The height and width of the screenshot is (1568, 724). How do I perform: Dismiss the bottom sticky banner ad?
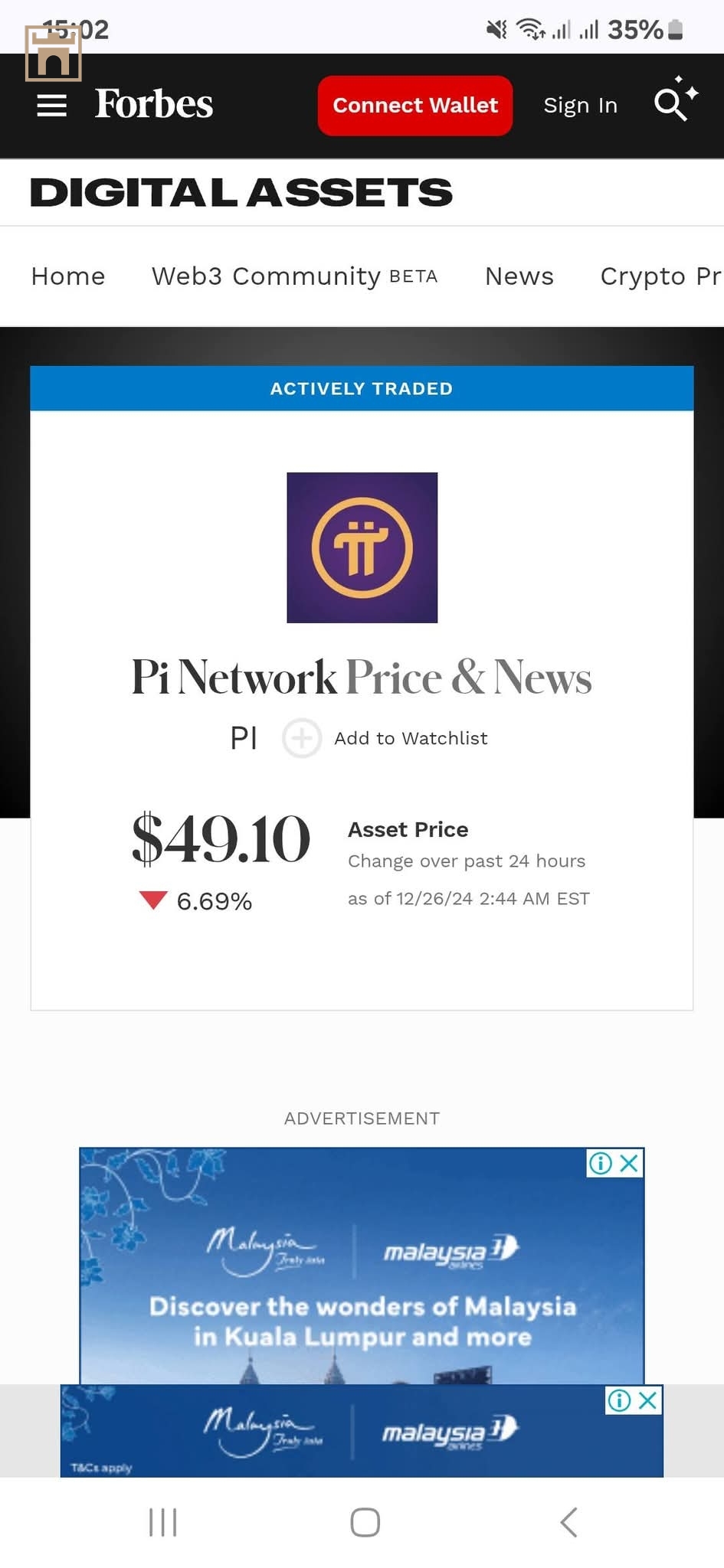(648, 1400)
